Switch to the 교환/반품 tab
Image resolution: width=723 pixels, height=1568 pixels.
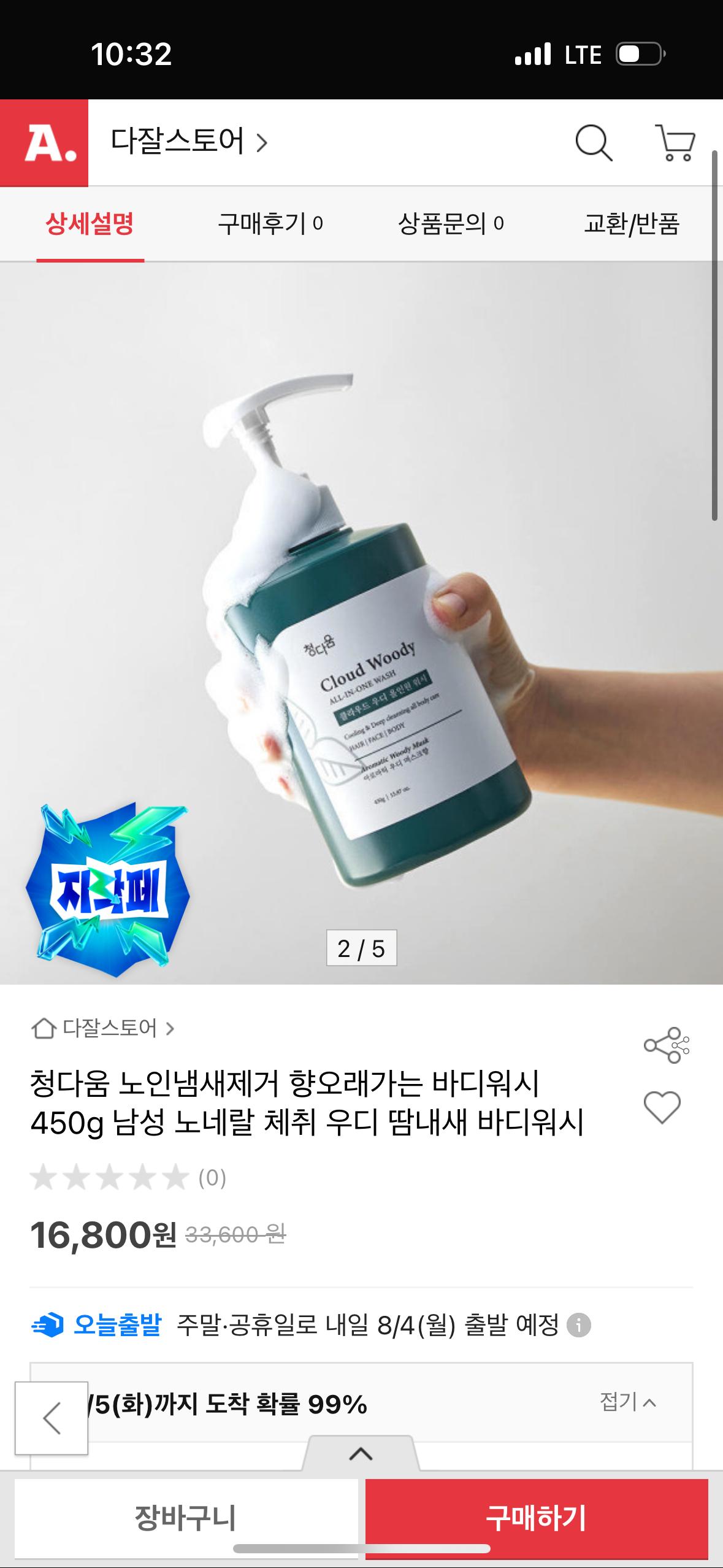pyautogui.click(x=631, y=224)
